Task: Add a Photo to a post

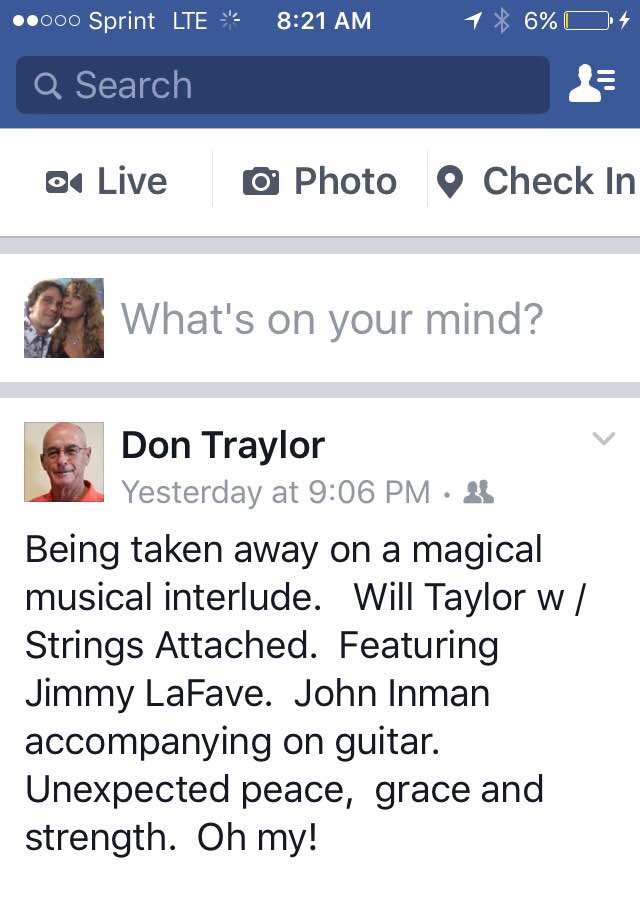Action: coord(320,182)
